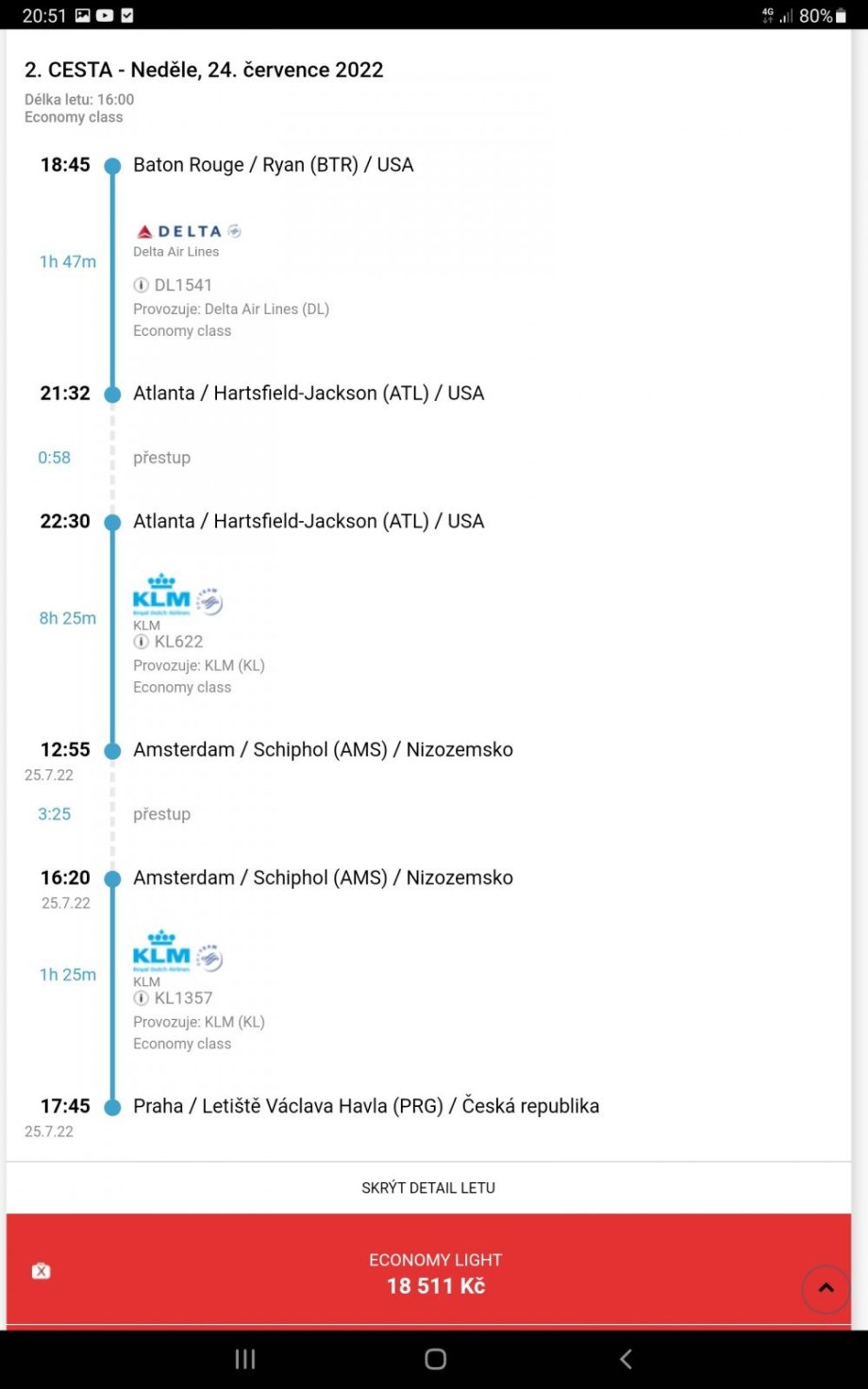The height and width of the screenshot is (1389, 868).
Task: Tap the info icon next to KL622
Action: pos(142,642)
